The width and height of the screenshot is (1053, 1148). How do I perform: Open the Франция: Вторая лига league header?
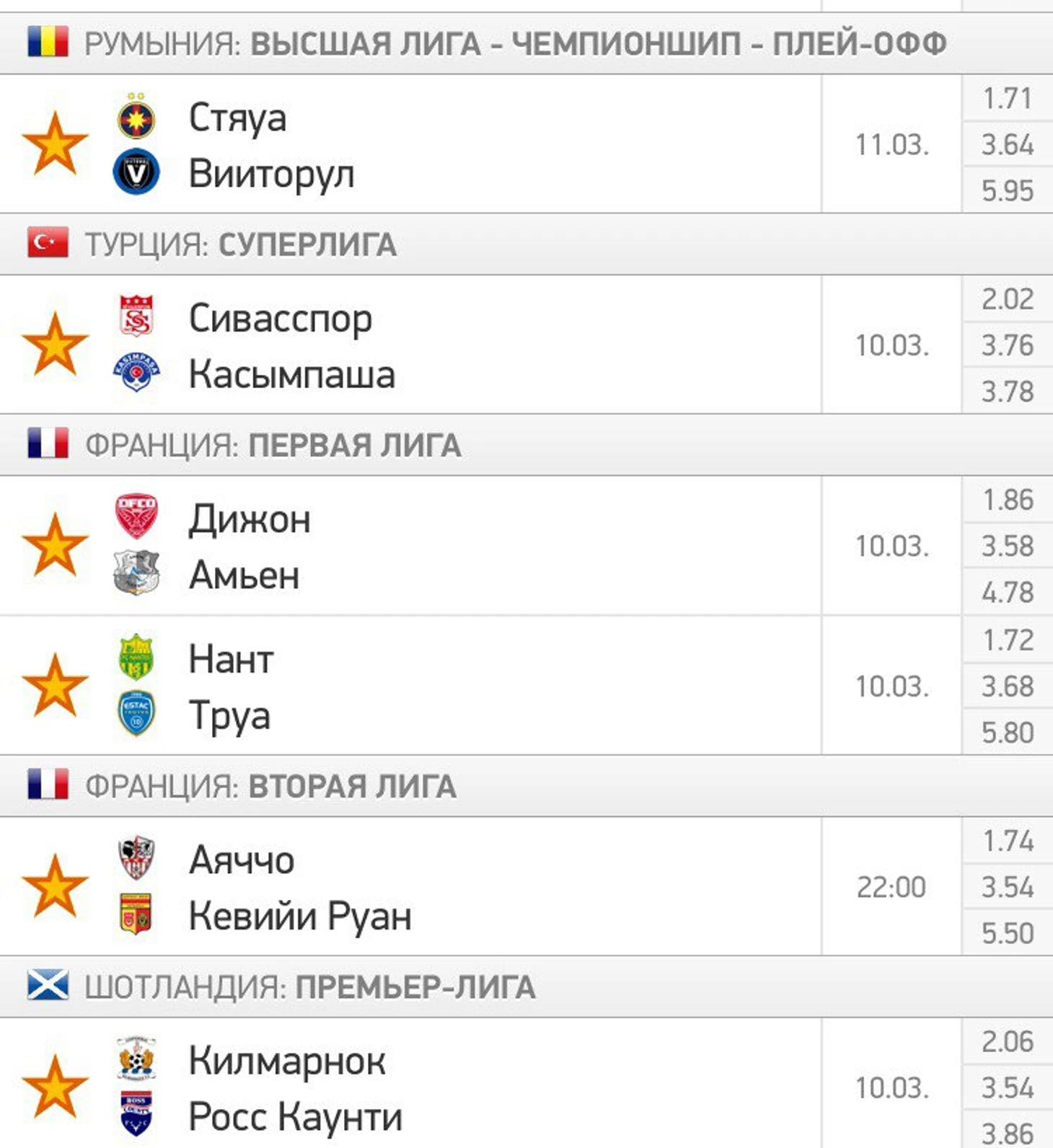coord(270,786)
